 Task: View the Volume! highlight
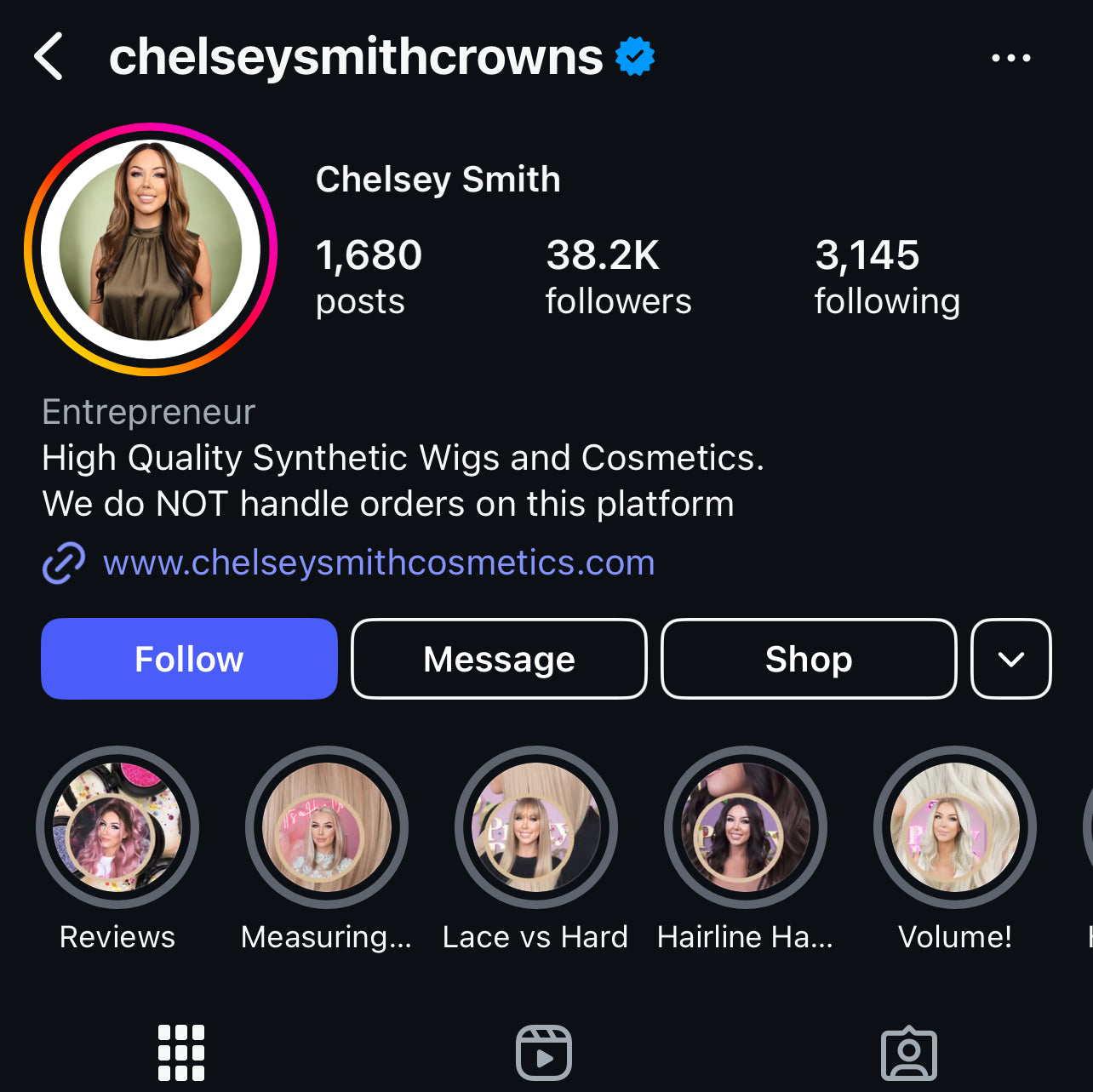click(x=954, y=827)
